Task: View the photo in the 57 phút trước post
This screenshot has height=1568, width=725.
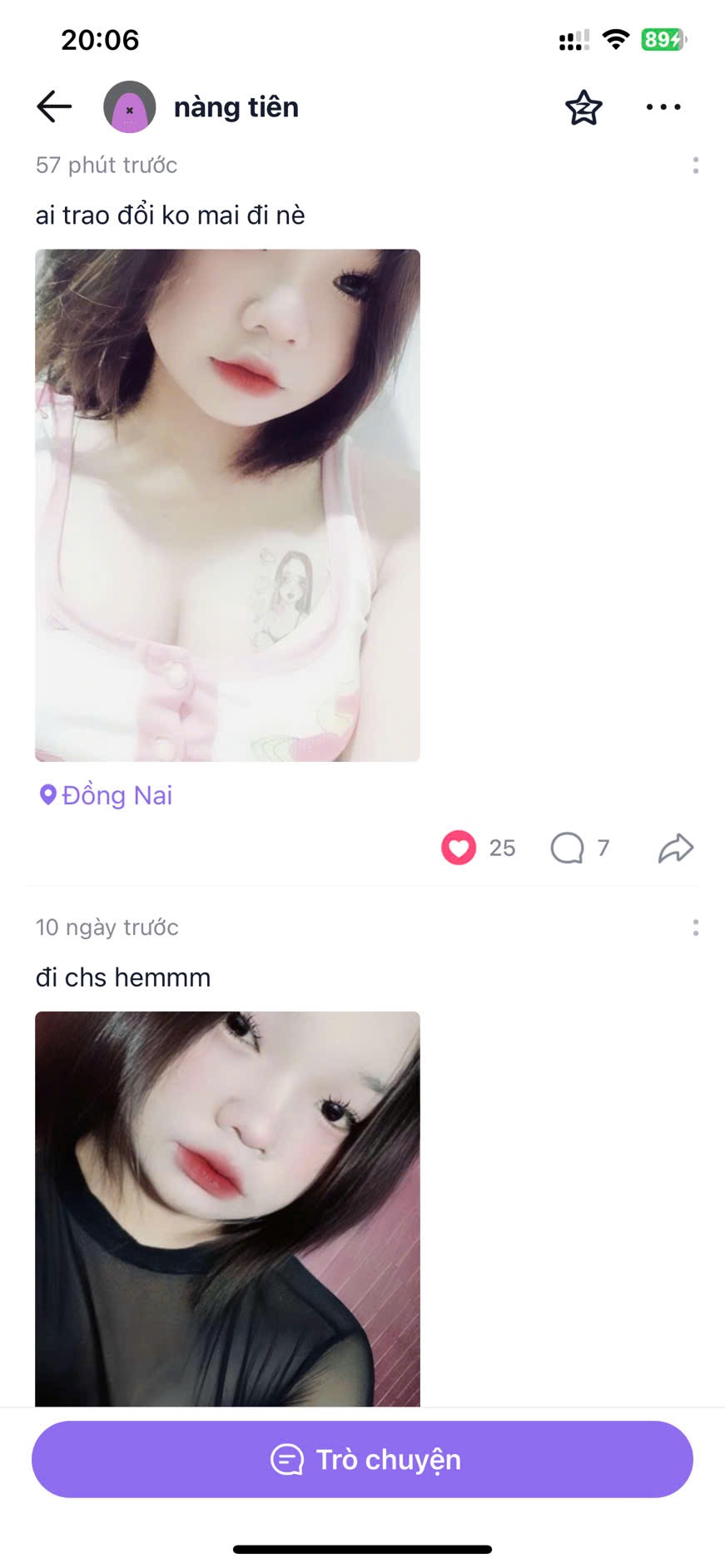Action: [227, 505]
